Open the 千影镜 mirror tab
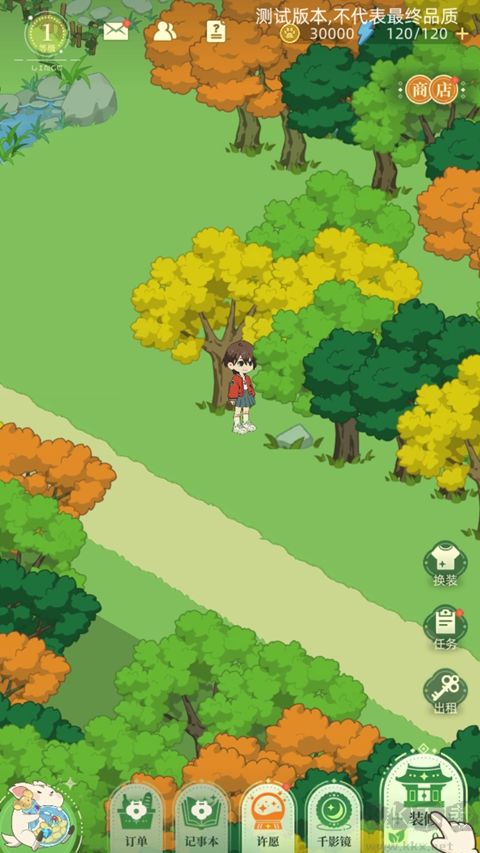Screen dimensions: 480x853 pyautogui.click(x=333, y=816)
